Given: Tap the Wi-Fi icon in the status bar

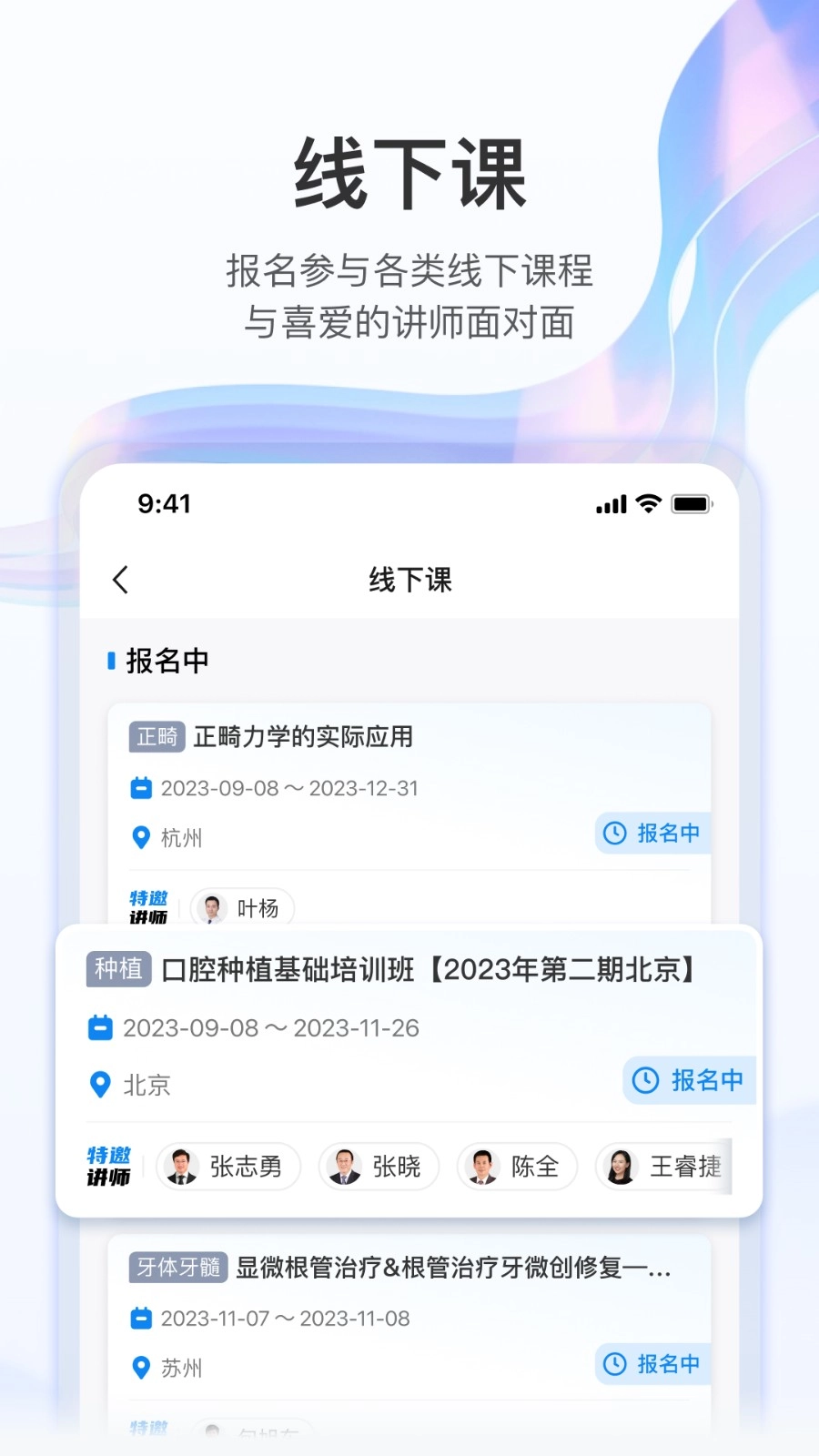Looking at the screenshot, I should 648,503.
